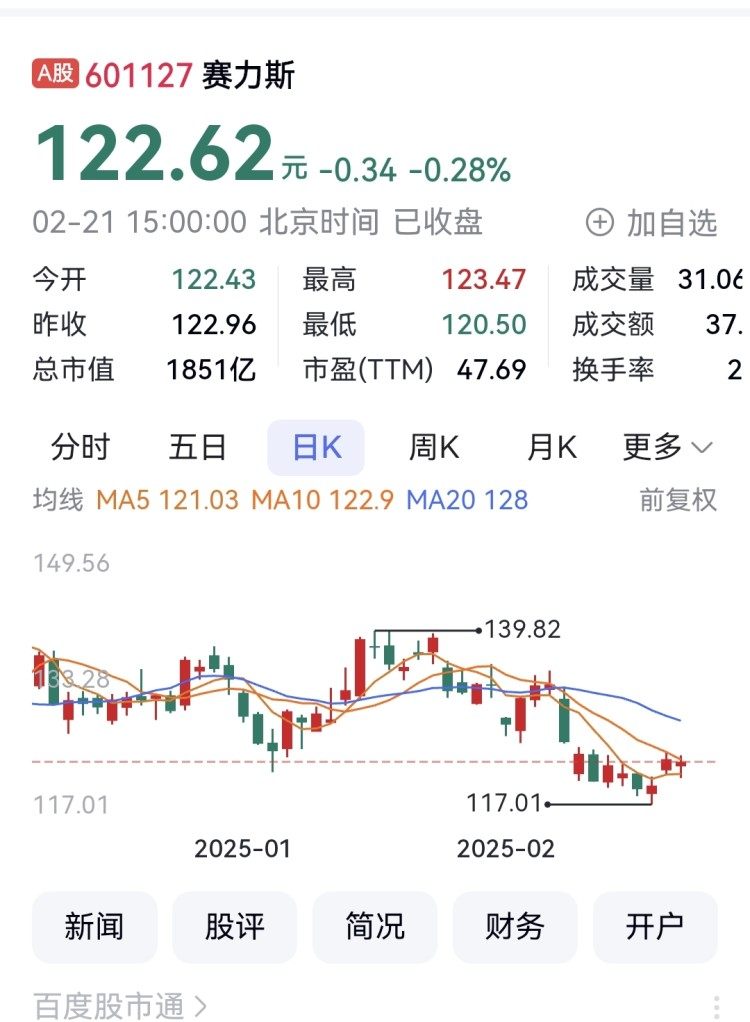Image resolution: width=750 pixels, height=1022 pixels.
Task: Add 赛力斯 to watchlist via 加自选
Action: 651,223
